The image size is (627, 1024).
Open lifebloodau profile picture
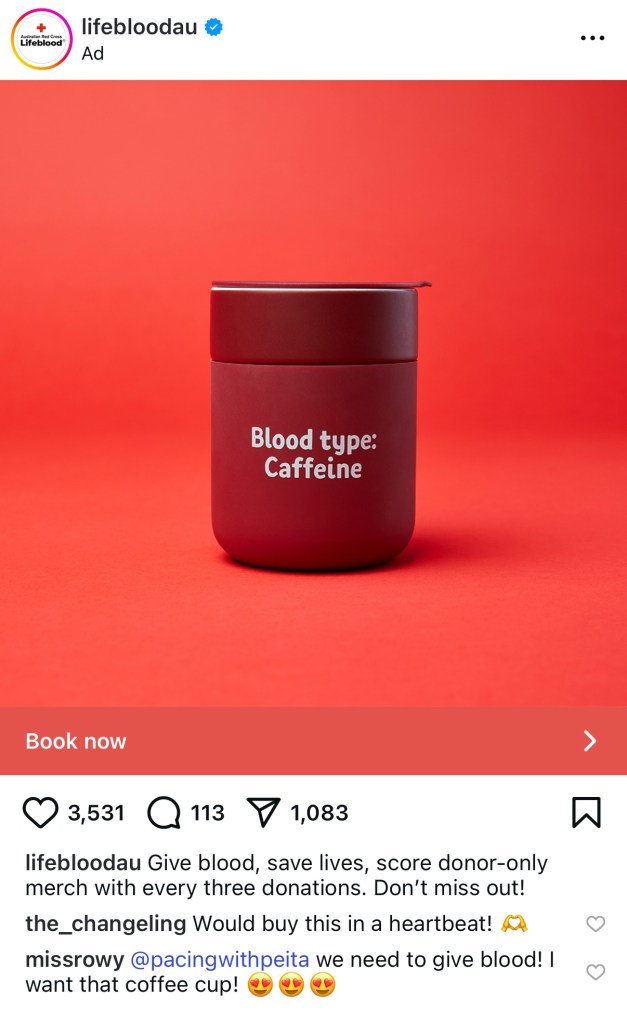(x=41, y=39)
